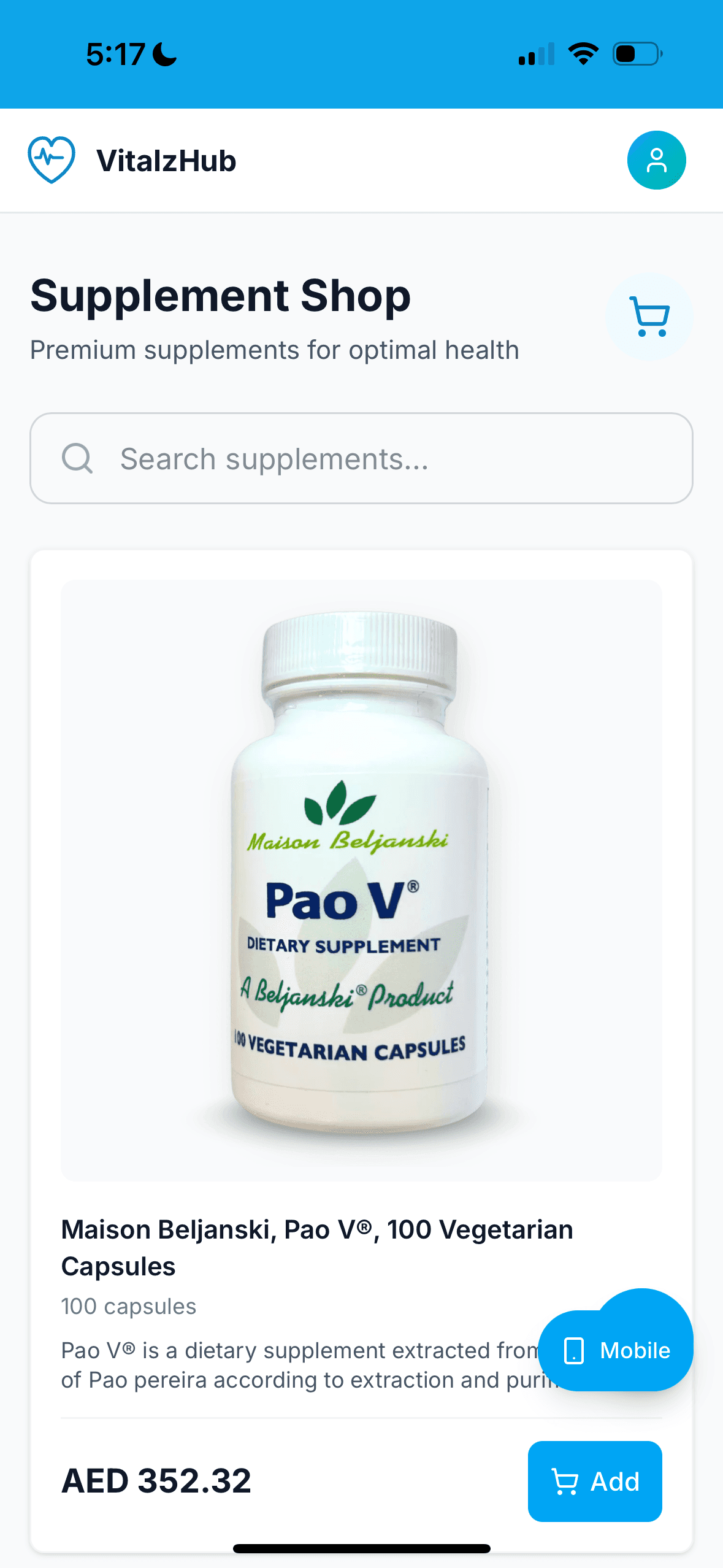Click the user profile avatar icon
Image resolution: width=723 pixels, height=1568 pixels.
656,160
